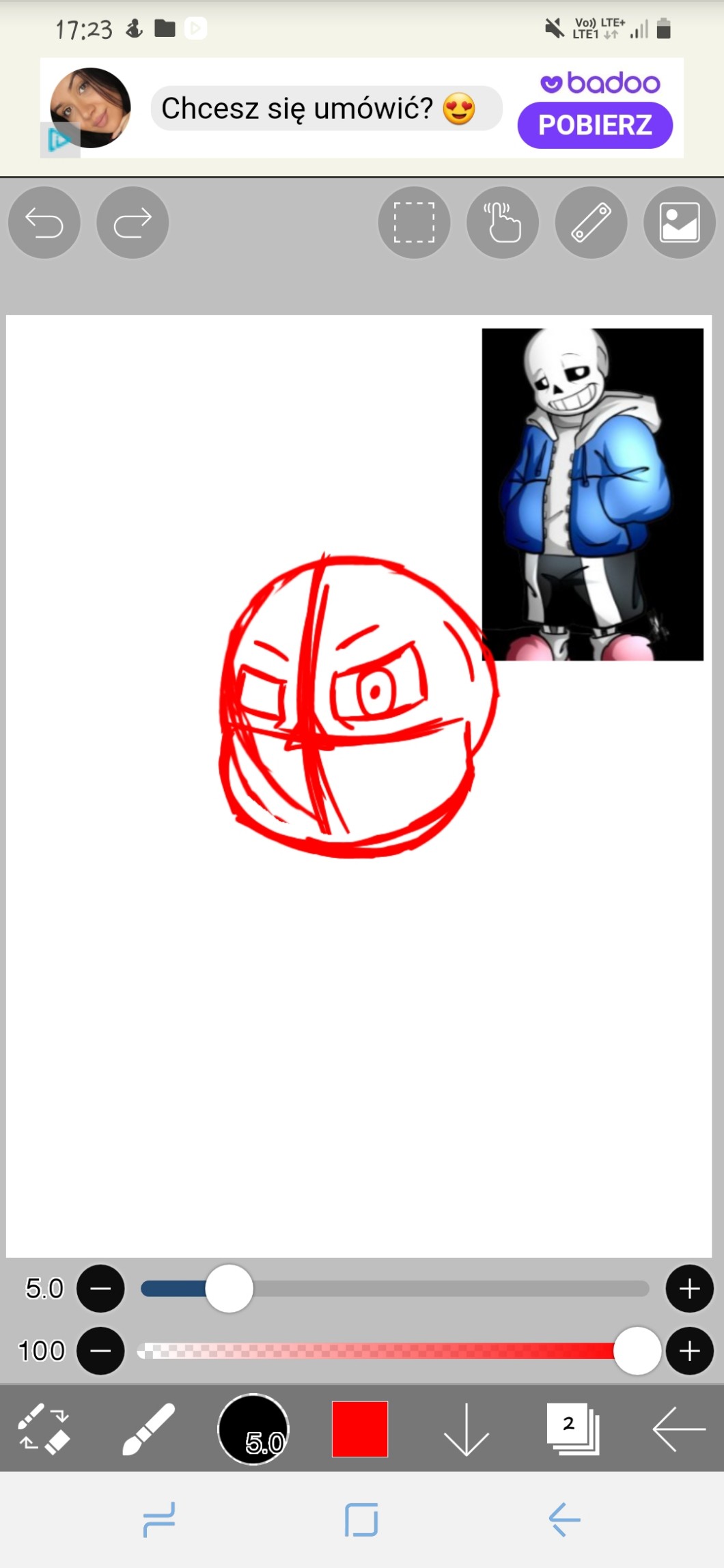Open the red color picker swatch
The image size is (724, 1568).
point(360,1429)
